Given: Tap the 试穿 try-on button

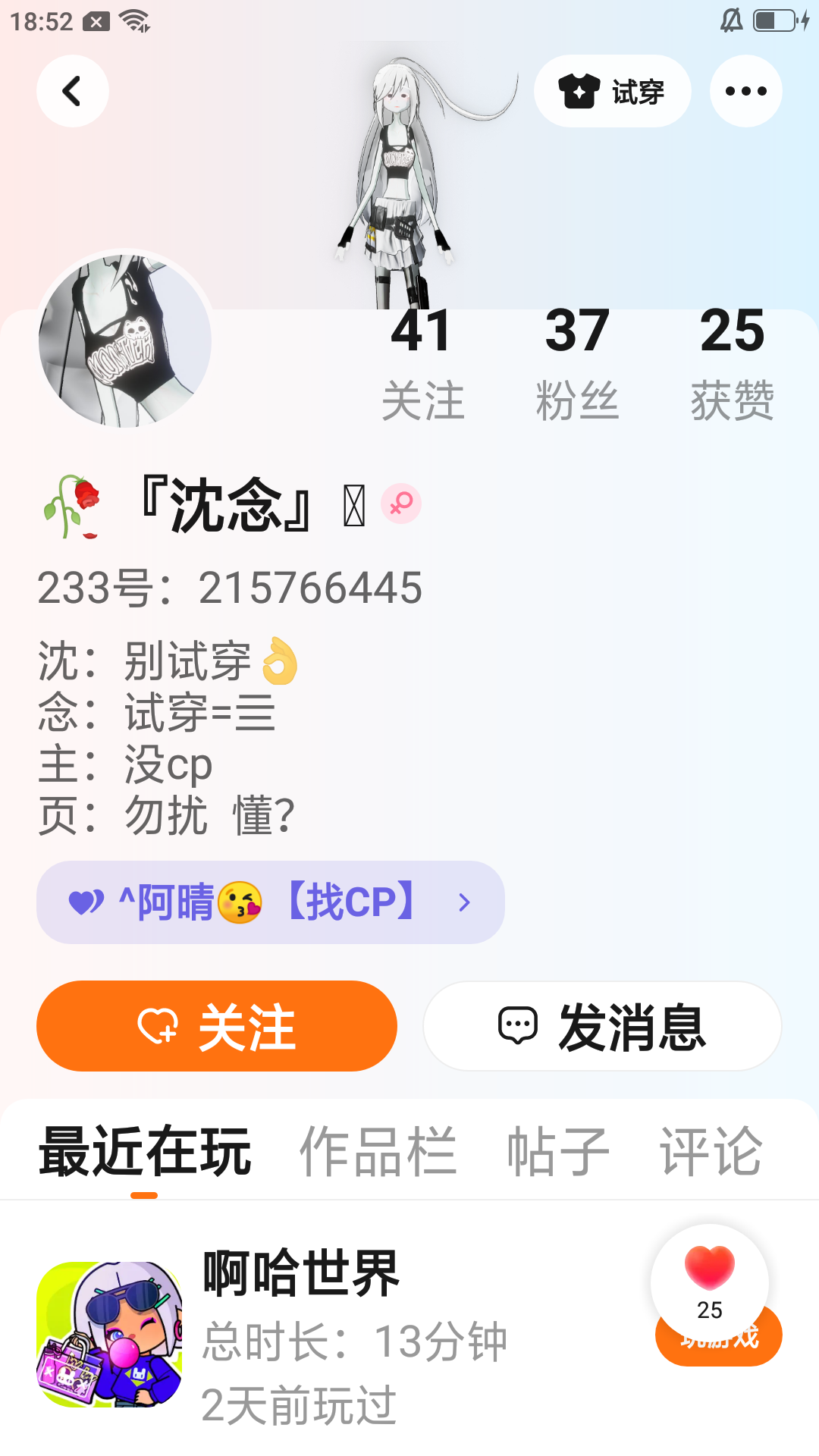Looking at the screenshot, I should pyautogui.click(x=612, y=92).
